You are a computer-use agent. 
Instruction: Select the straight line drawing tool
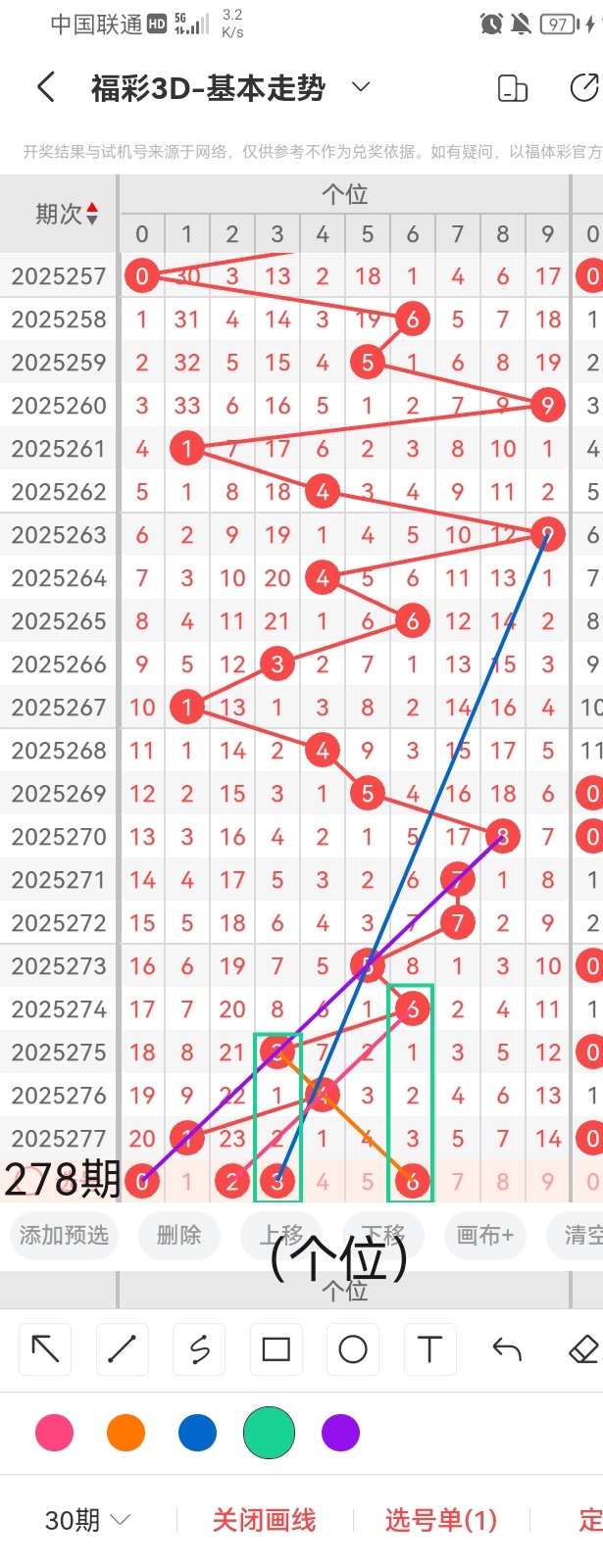123,1349
